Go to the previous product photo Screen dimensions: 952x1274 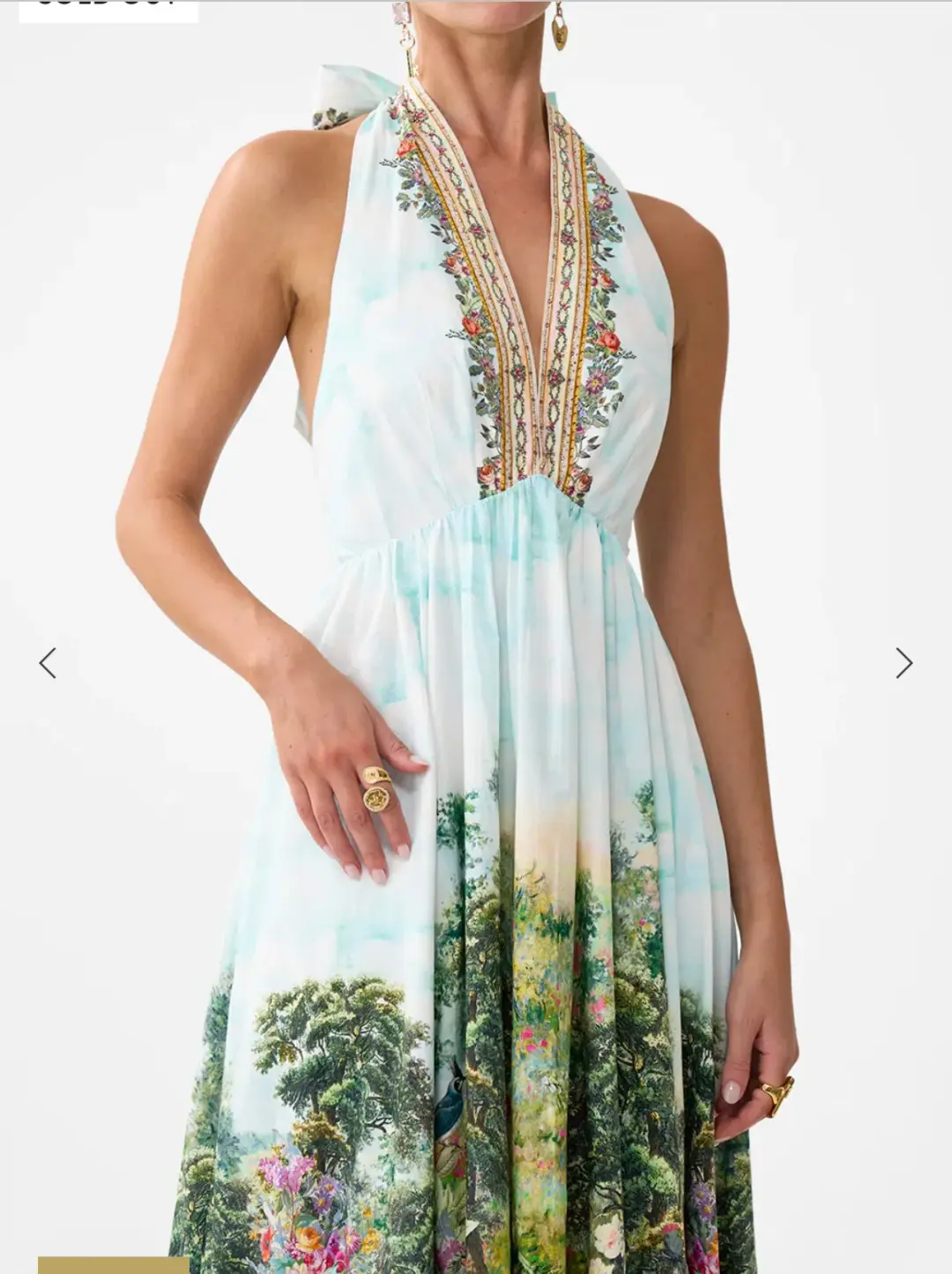(48, 663)
